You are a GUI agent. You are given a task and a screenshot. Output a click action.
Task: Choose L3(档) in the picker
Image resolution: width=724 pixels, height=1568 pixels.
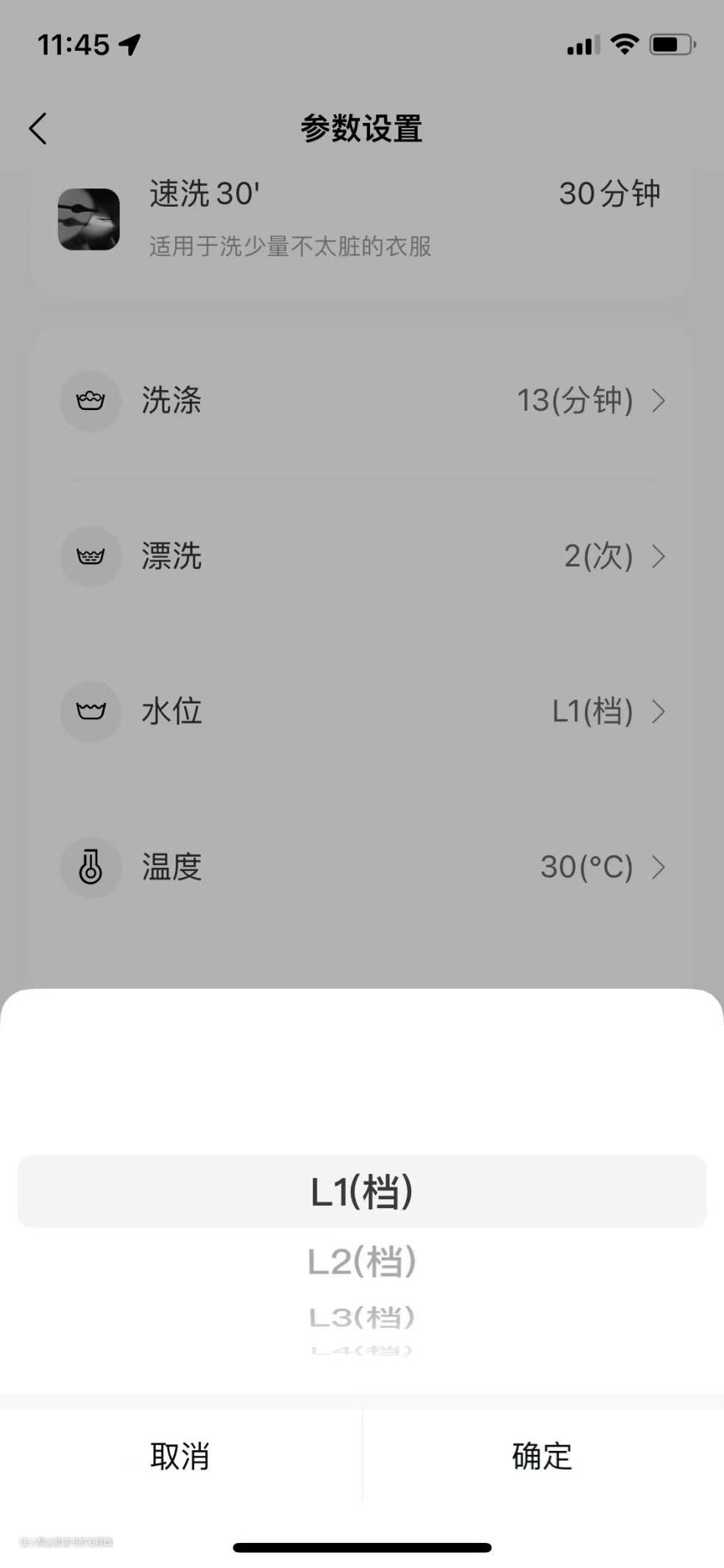click(361, 1318)
